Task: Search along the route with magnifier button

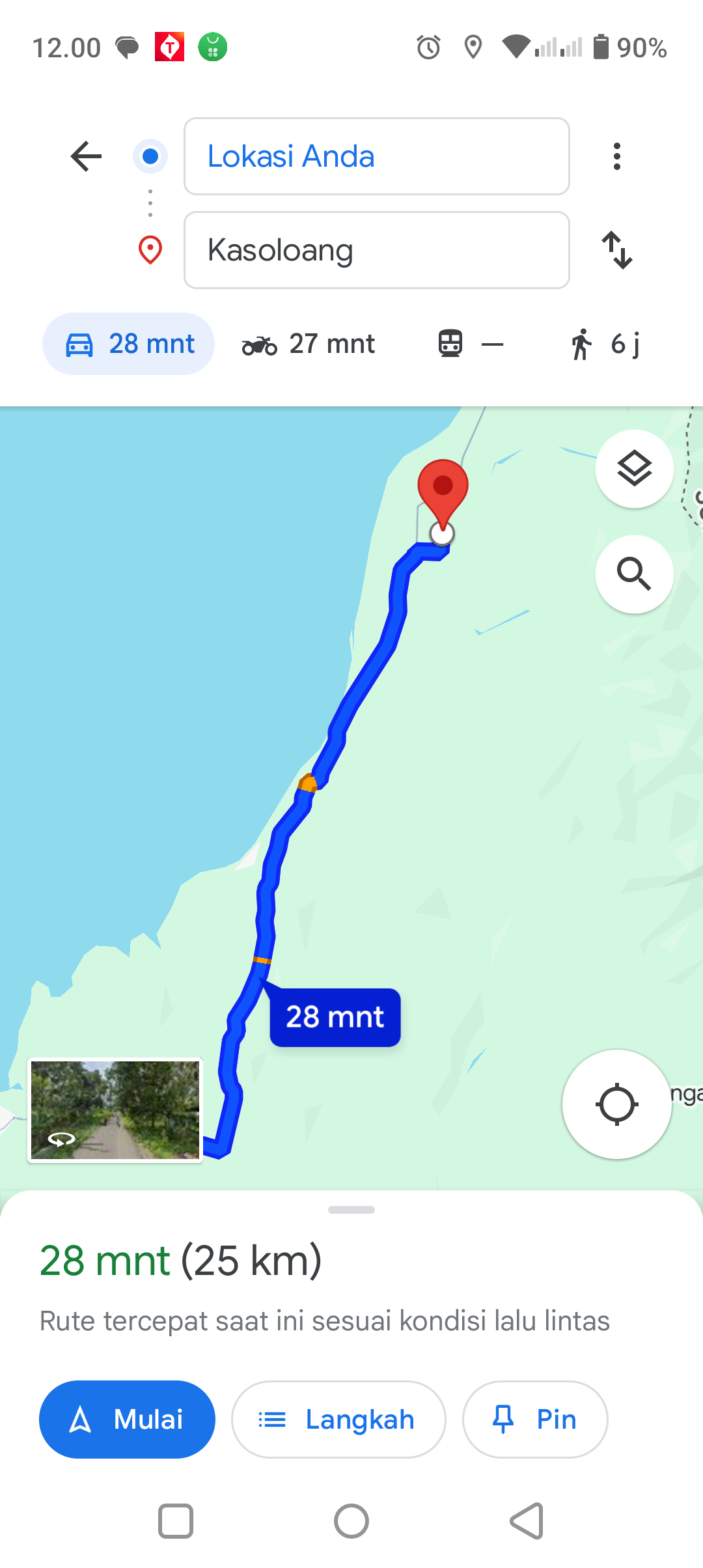Action: point(634,574)
